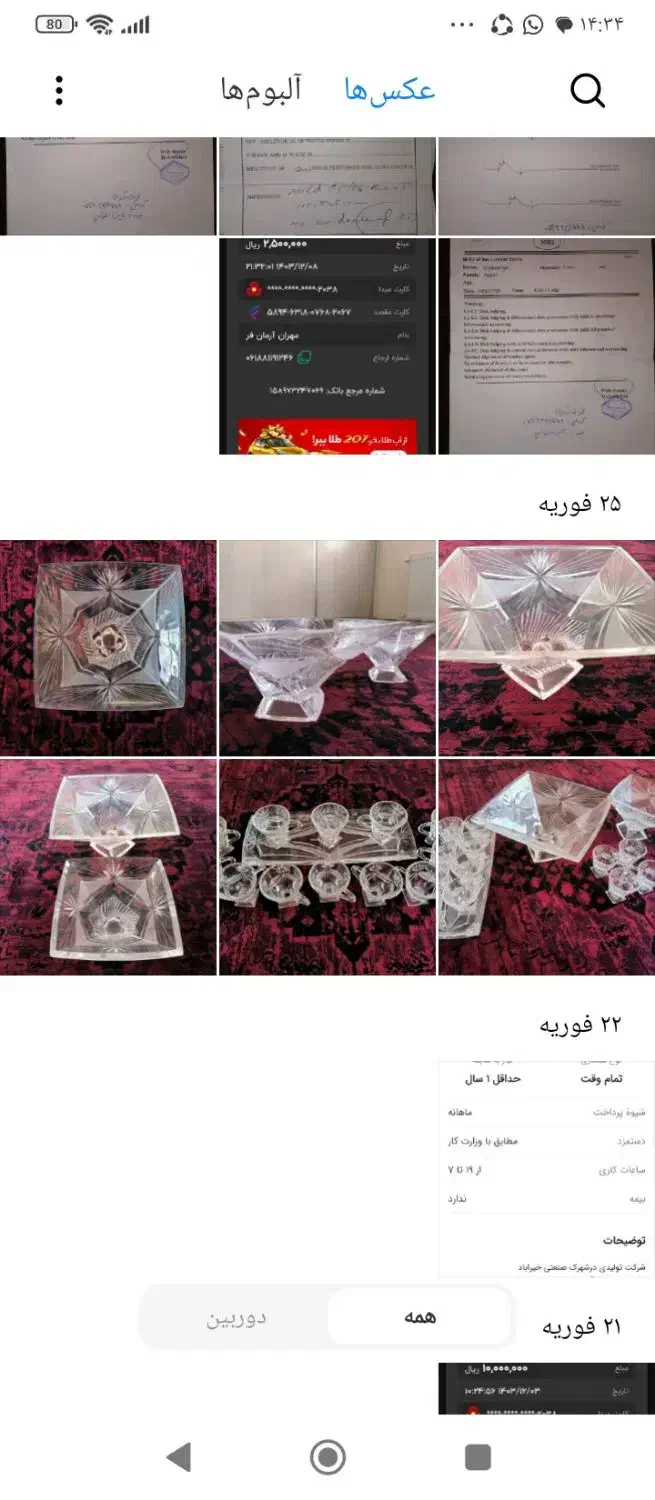Viewport: 655px width, 1500px height.
Task: View the crystal tray with cups photo
Action: tap(327, 867)
